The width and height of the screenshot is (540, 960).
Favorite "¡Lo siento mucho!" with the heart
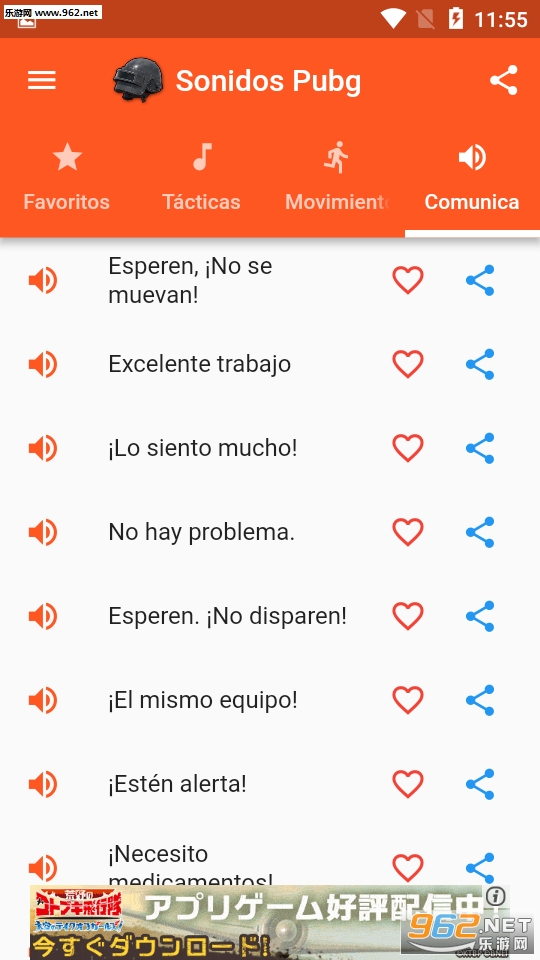point(408,448)
